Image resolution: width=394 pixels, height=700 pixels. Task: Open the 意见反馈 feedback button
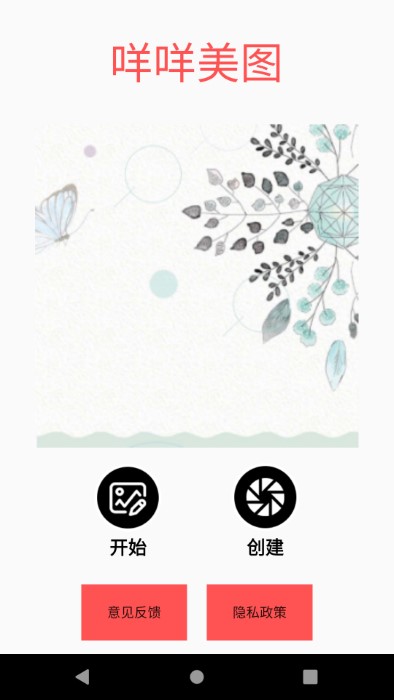pyautogui.click(x=134, y=612)
